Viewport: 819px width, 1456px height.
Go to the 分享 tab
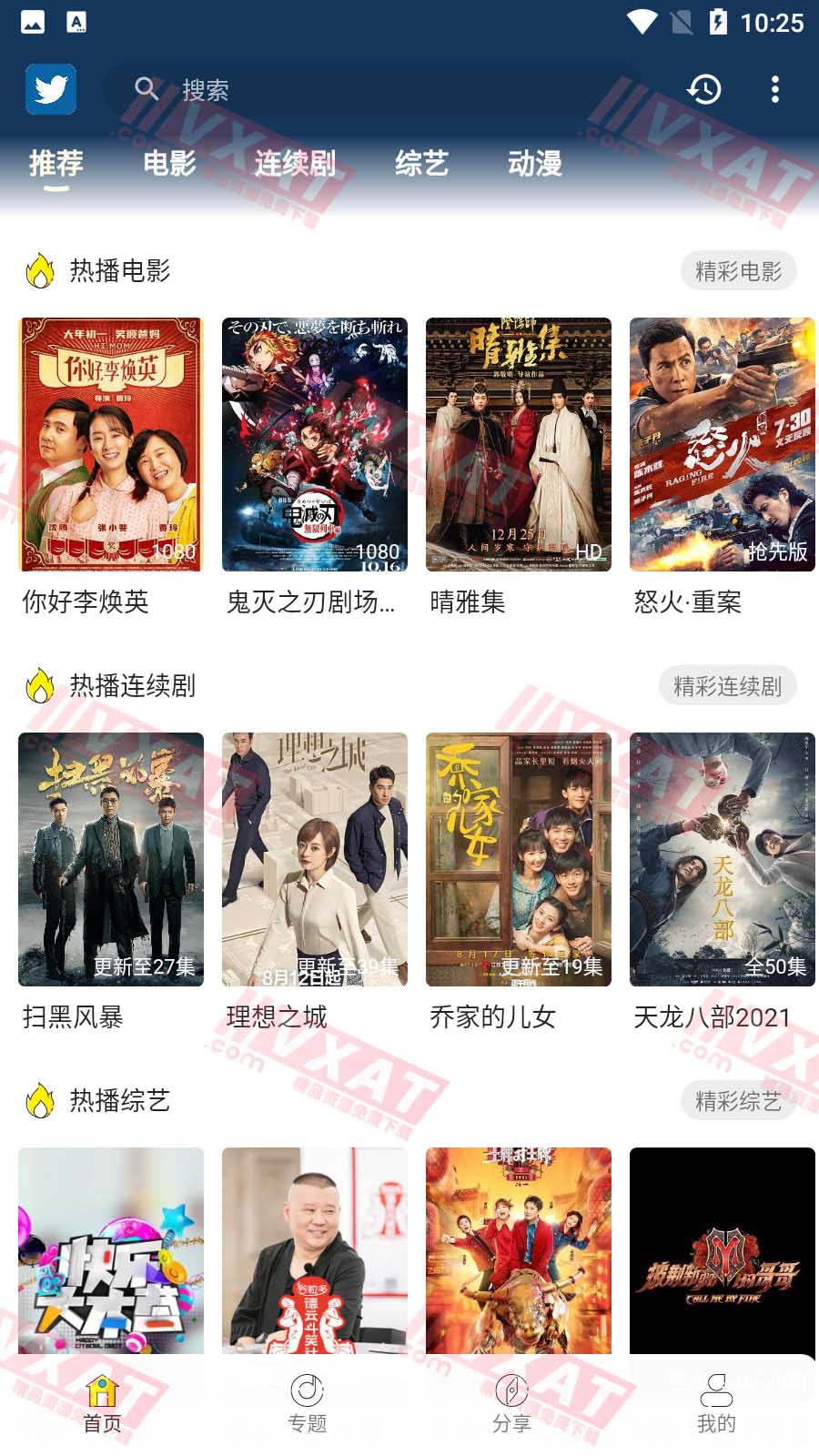coord(511,1403)
